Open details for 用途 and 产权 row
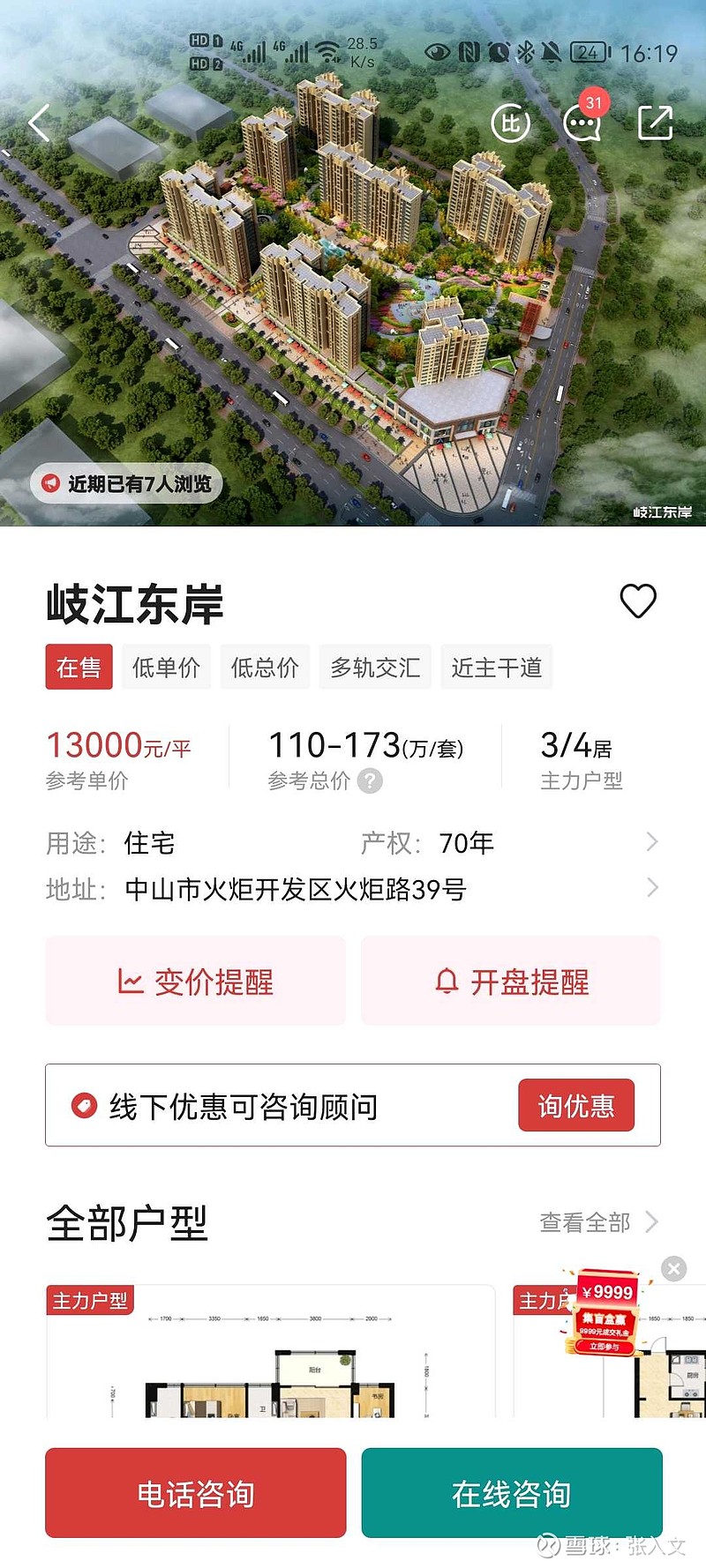The height and width of the screenshot is (1568, 706). tap(651, 842)
